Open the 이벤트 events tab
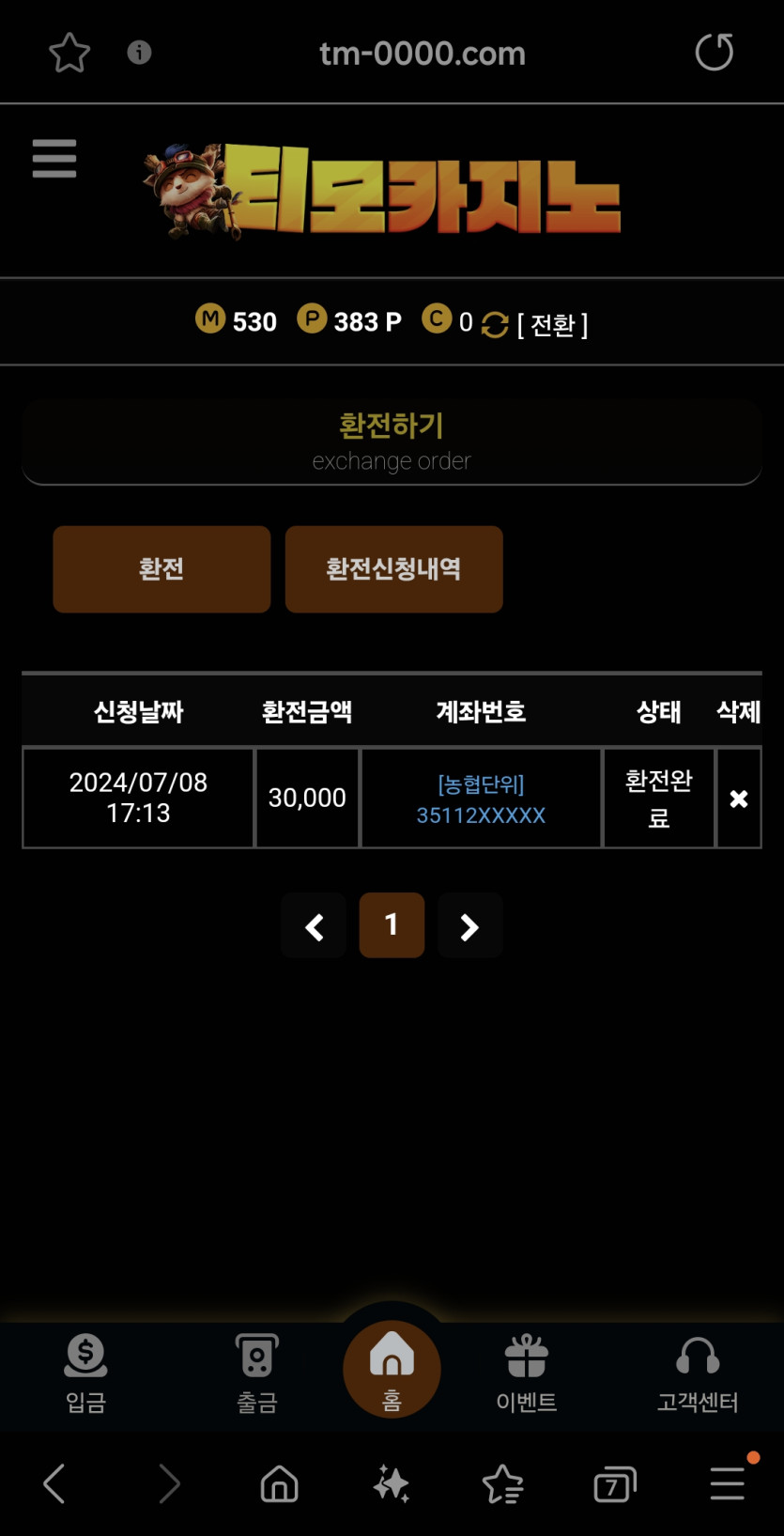Screen dimensions: 784x1536 point(526,1373)
